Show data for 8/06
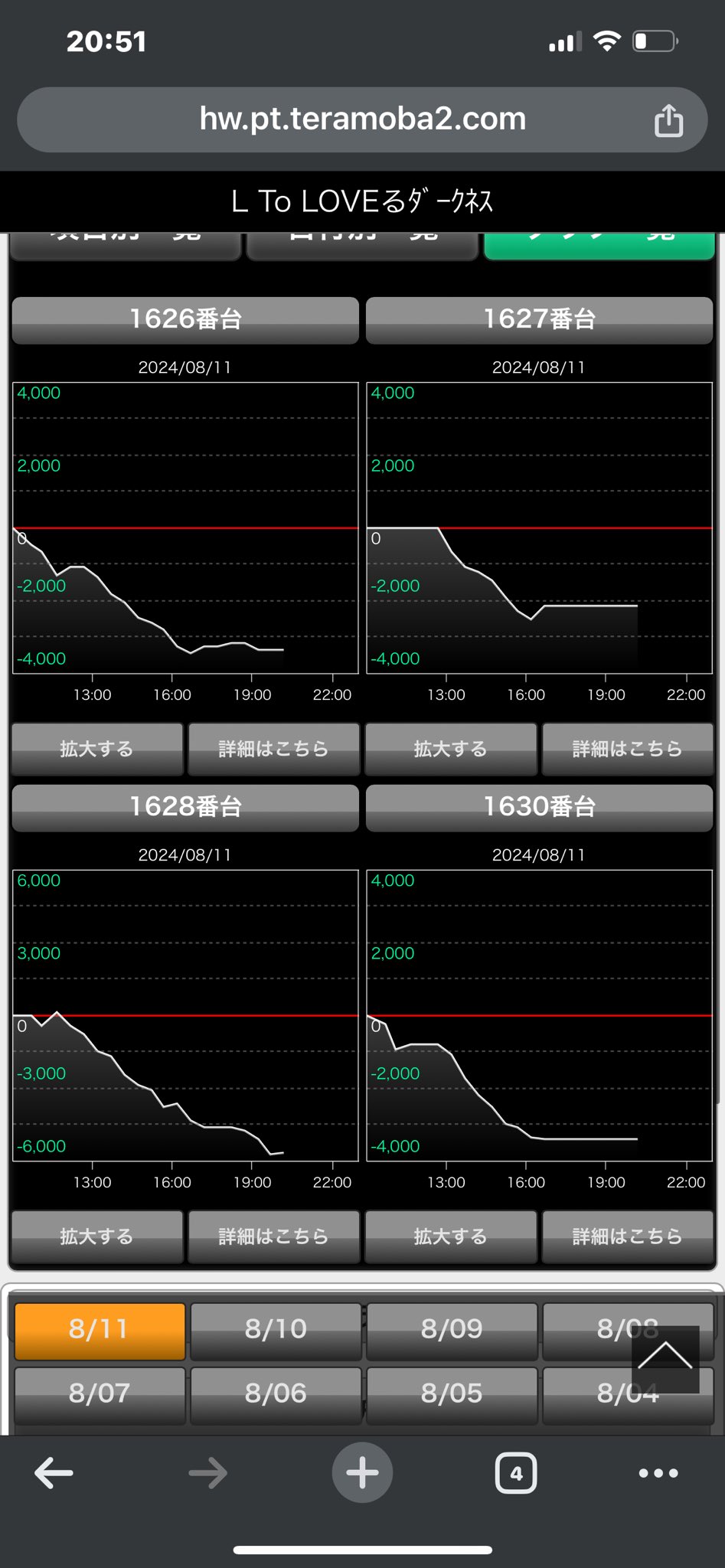 point(276,1395)
